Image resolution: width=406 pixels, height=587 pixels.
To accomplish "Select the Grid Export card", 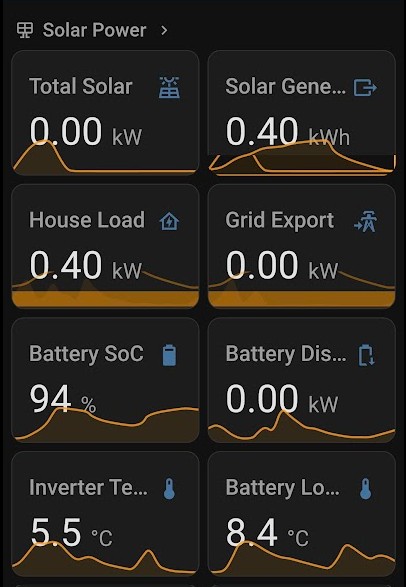I will (x=302, y=246).
